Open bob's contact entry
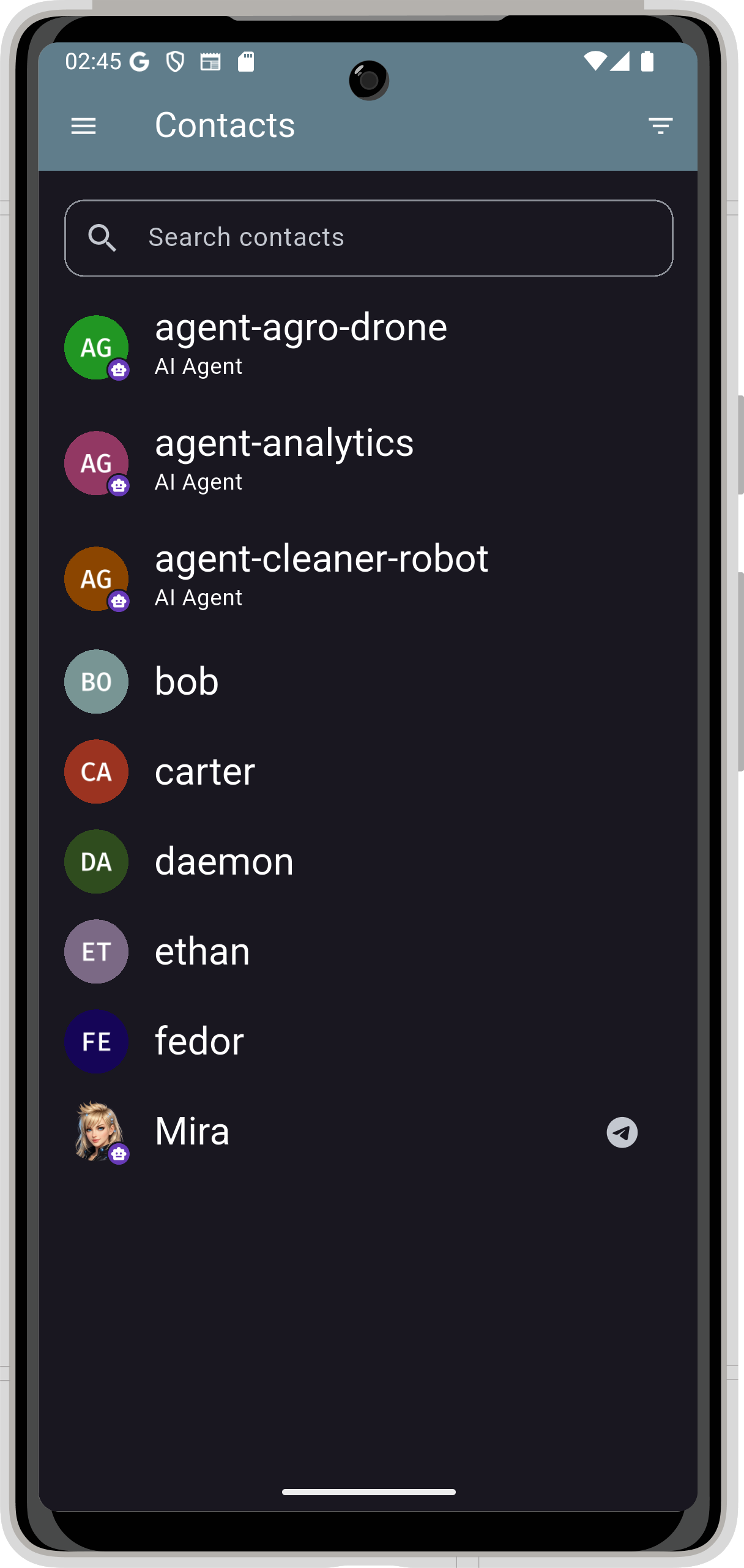Viewport: 744px width, 1568px height. click(187, 681)
